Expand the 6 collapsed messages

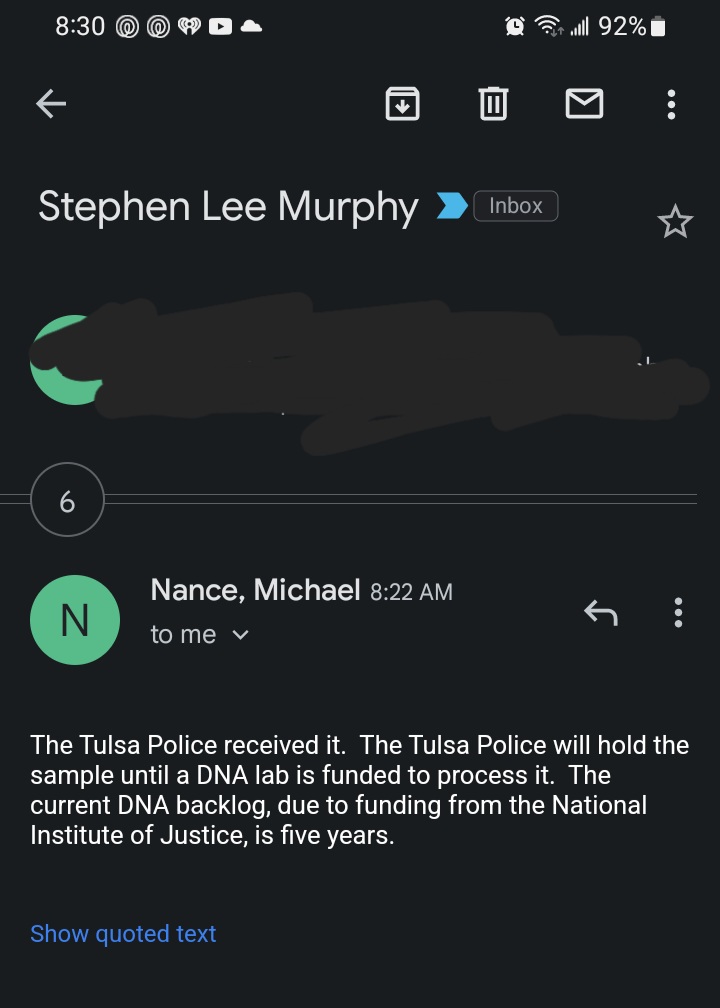pos(67,501)
